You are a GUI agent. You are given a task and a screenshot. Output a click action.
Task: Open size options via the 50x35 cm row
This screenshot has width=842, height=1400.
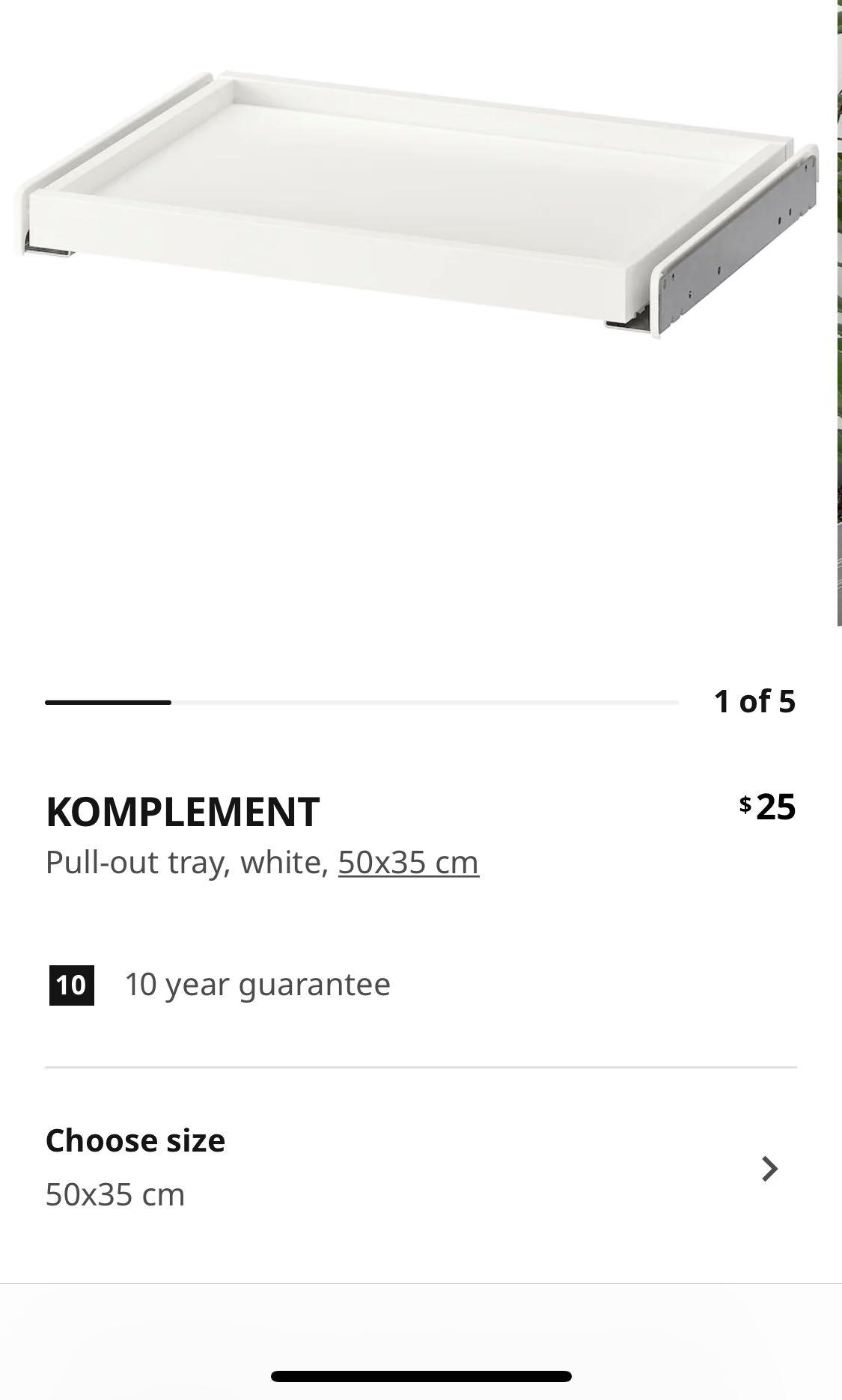tap(115, 1195)
